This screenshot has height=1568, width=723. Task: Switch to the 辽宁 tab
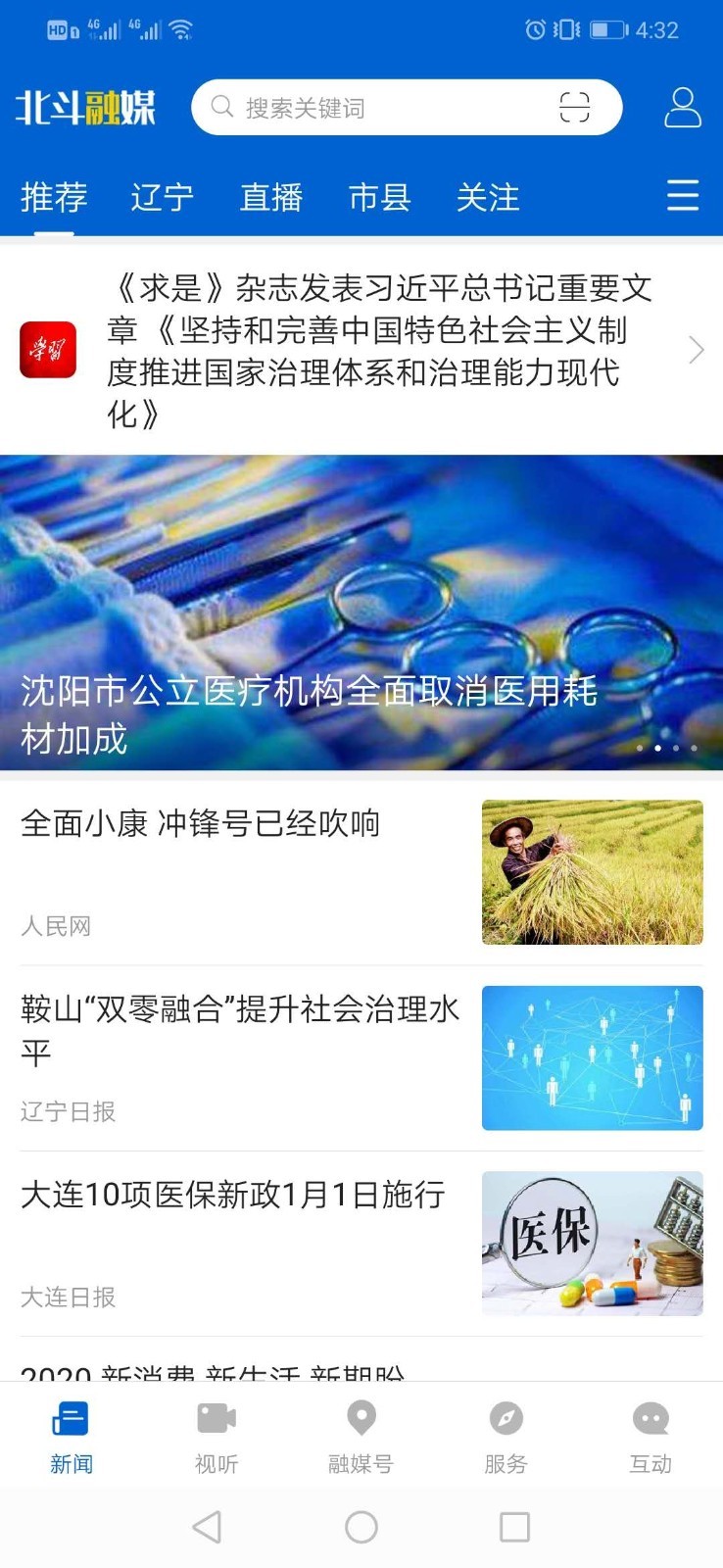(x=161, y=197)
